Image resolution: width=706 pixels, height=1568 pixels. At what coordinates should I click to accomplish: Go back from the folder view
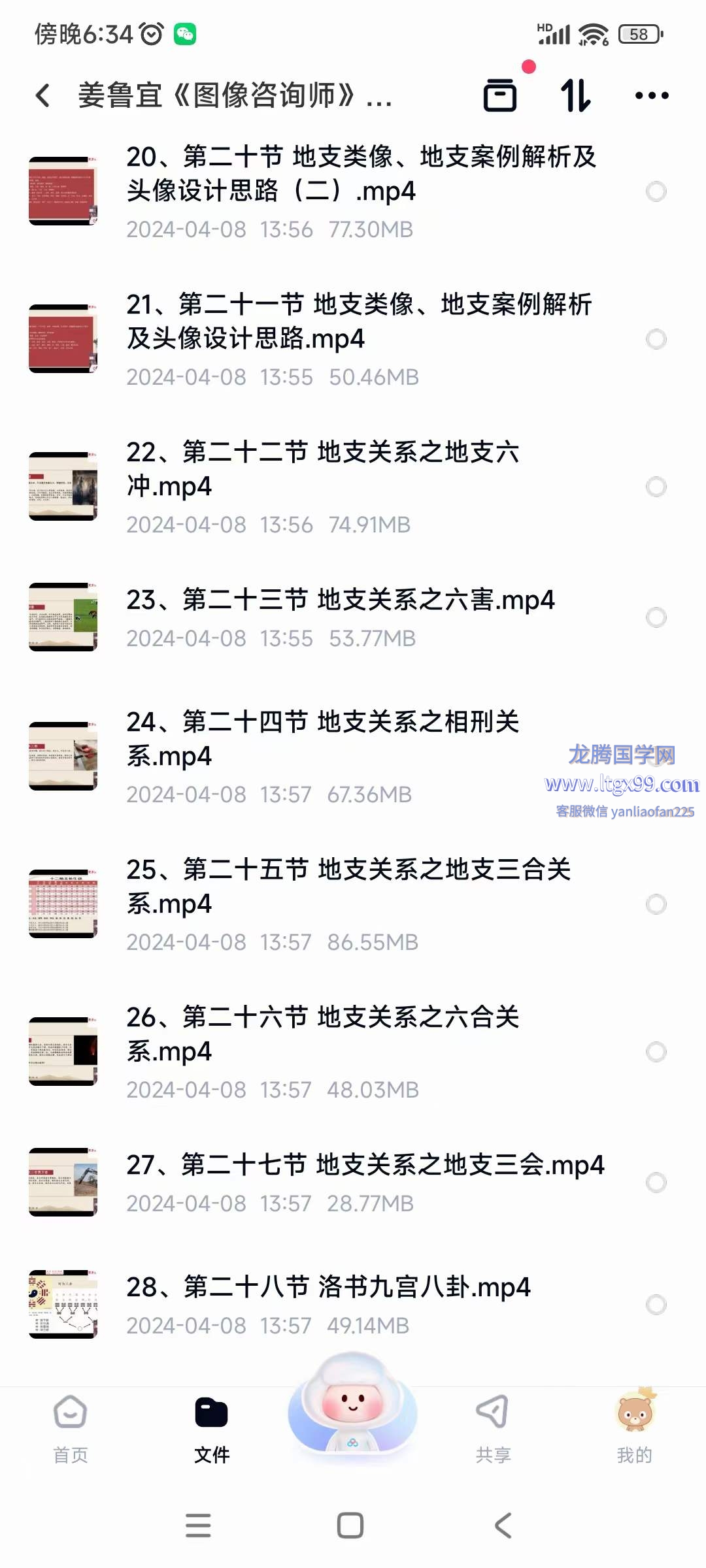coord(43,95)
